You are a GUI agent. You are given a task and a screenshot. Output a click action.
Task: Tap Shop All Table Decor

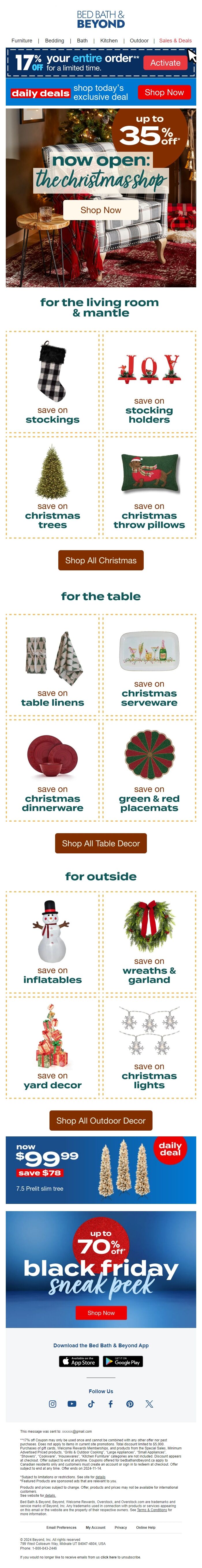pyautogui.click(x=100, y=844)
